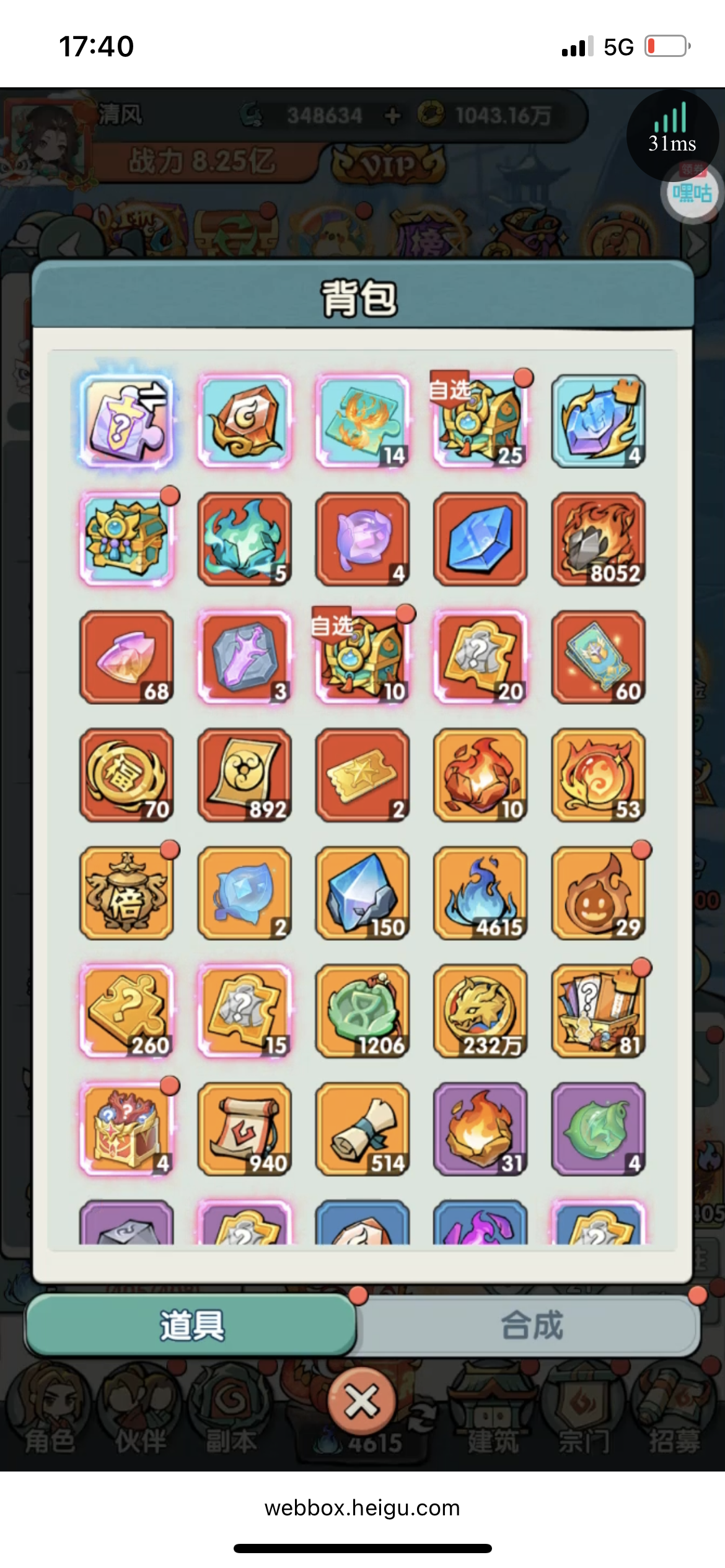Tap the 自选 chest with quantity 25

[480, 421]
